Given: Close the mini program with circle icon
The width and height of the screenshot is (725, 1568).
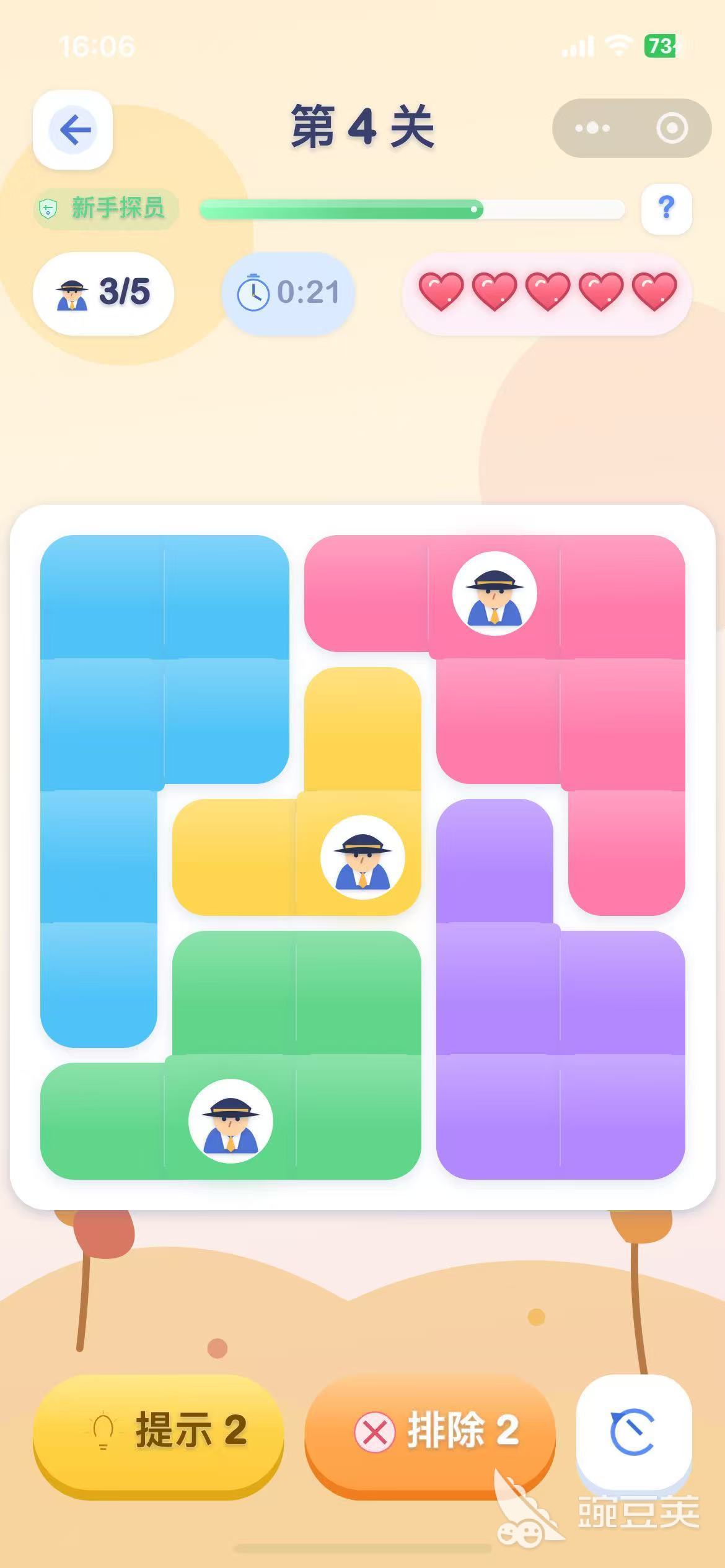Looking at the screenshot, I should (672, 128).
